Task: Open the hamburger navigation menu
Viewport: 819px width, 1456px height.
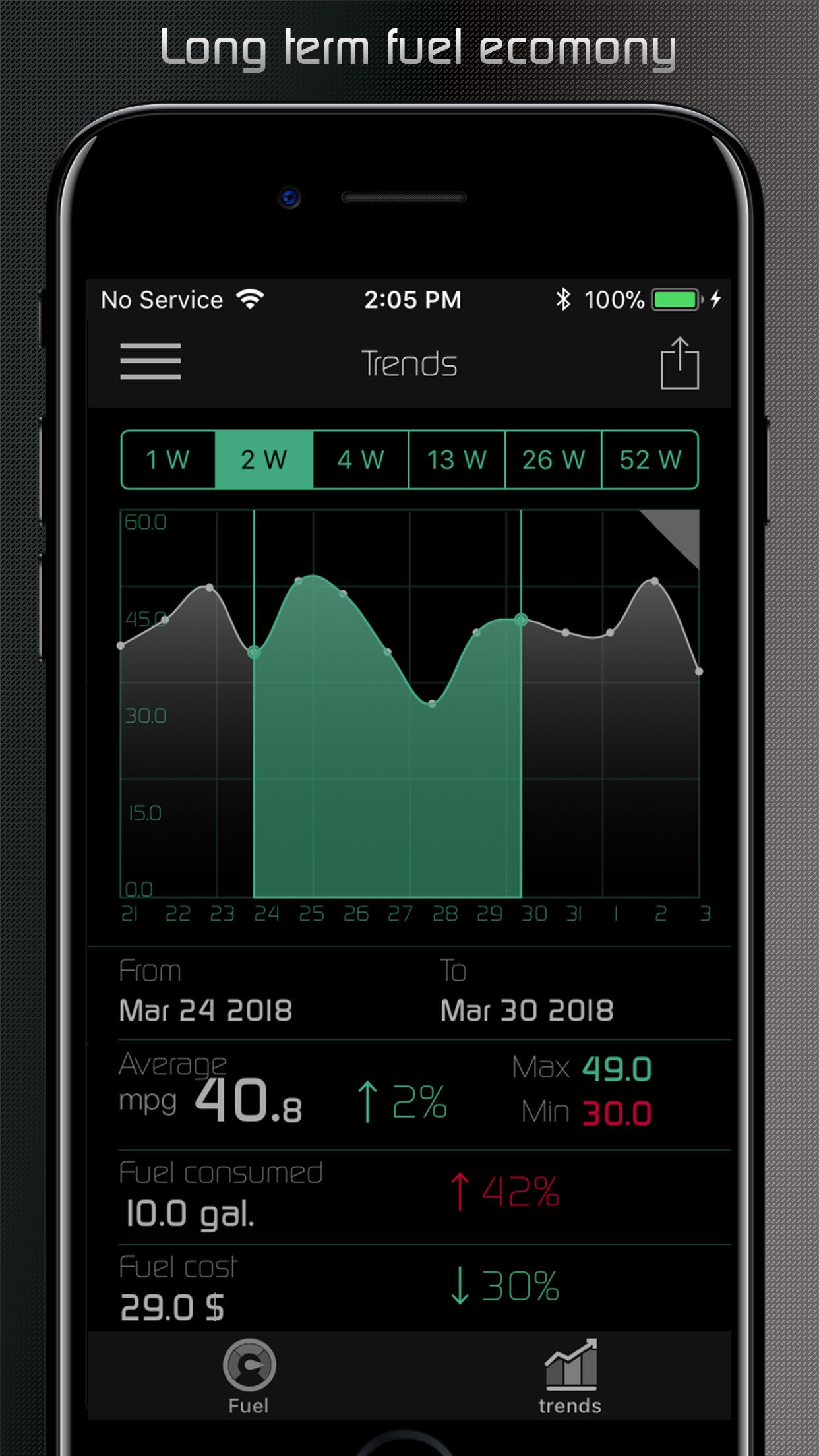Action: [x=150, y=362]
